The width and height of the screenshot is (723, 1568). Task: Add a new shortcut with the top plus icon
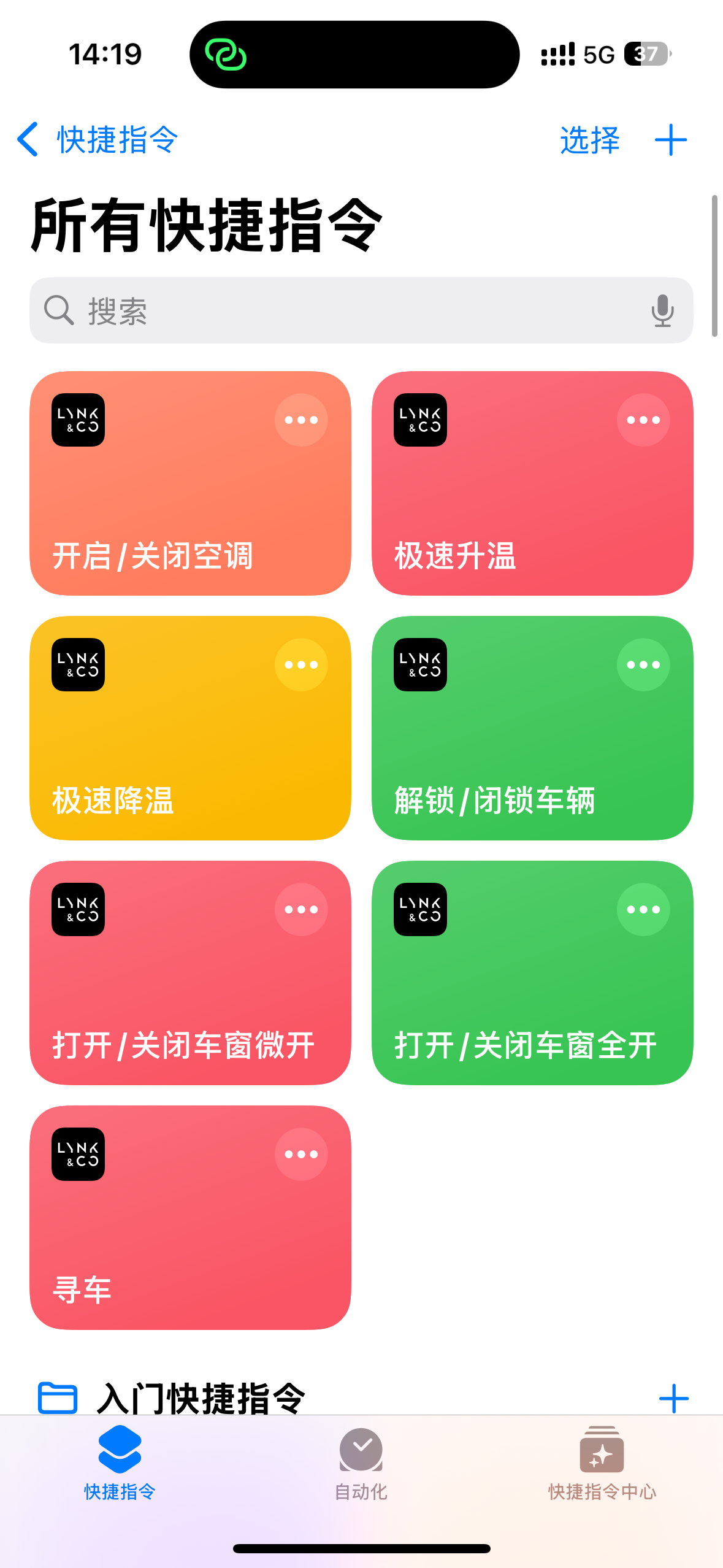coord(670,140)
